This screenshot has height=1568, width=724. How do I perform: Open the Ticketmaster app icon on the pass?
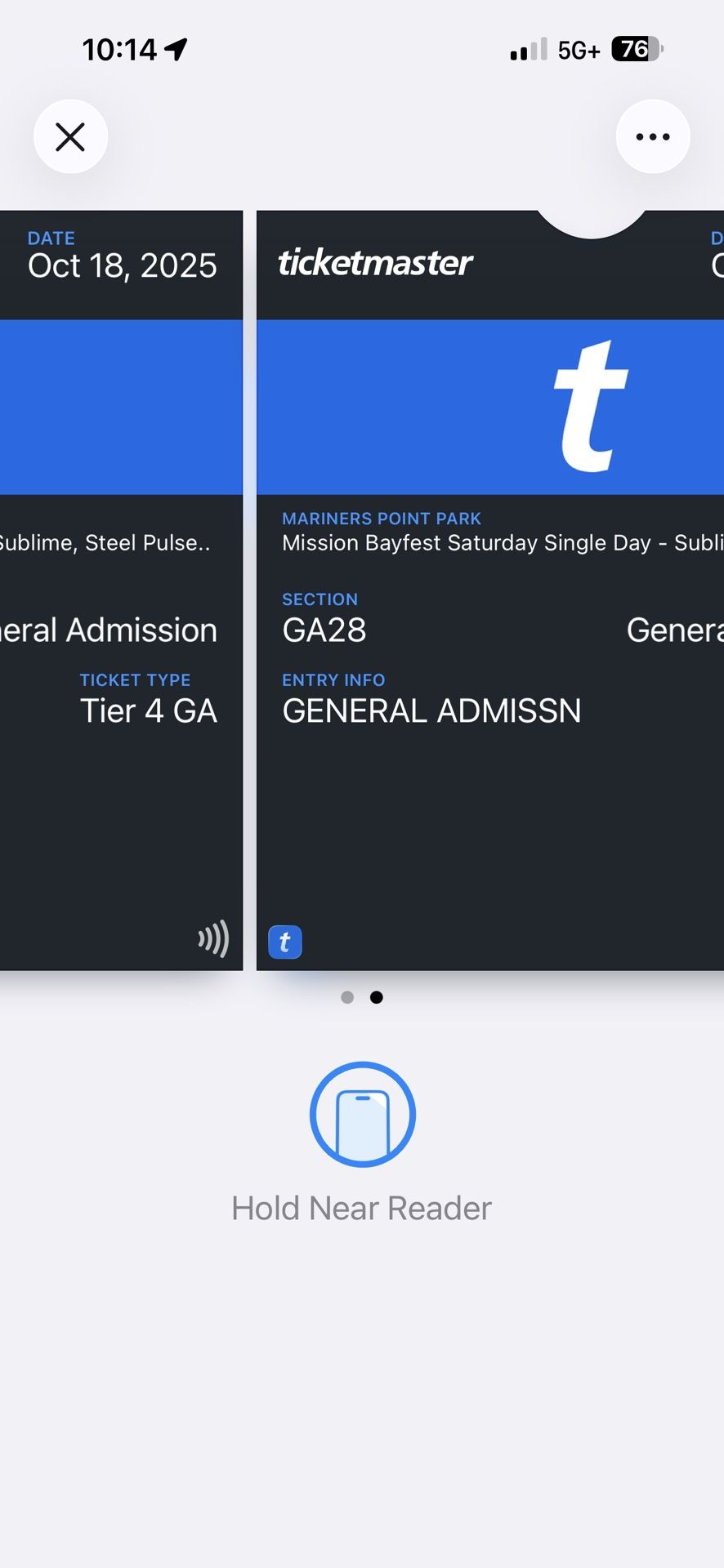point(285,942)
